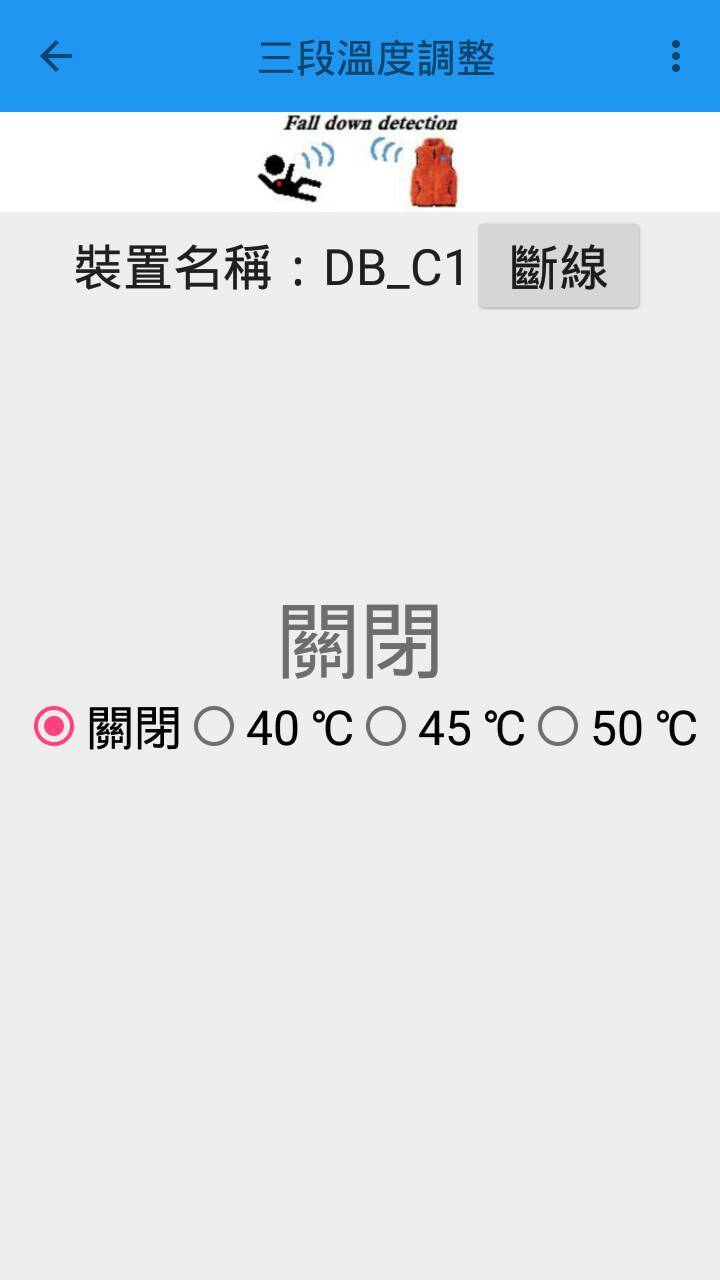Choose the 40 ℃ temperature option

click(273, 727)
